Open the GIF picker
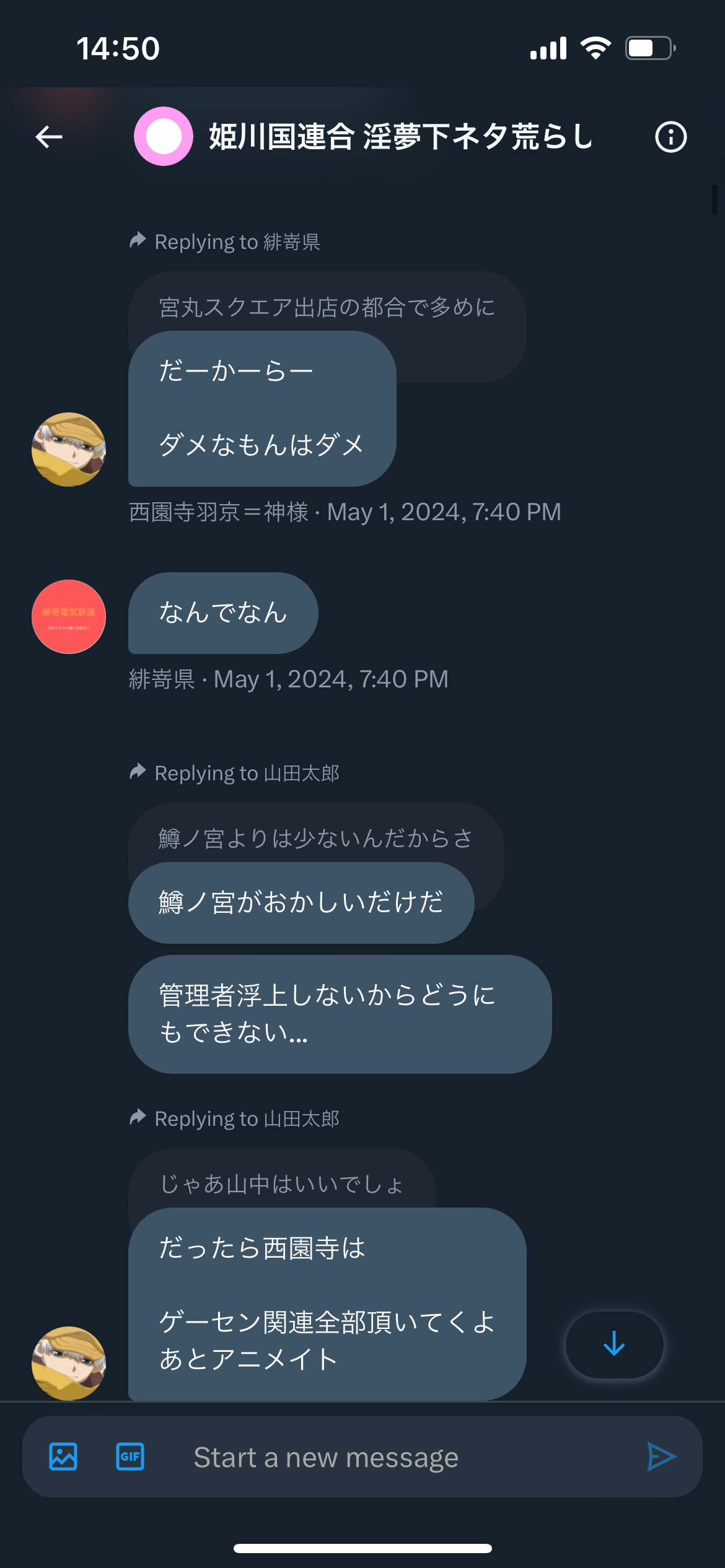Screen dimensions: 725x1568 tap(130, 1457)
